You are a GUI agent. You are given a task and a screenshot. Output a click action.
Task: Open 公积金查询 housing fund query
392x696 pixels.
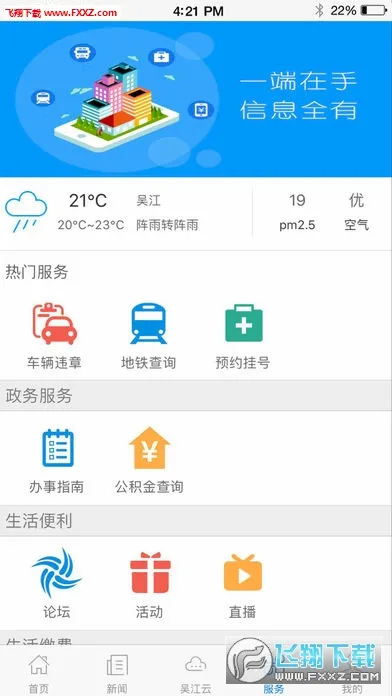(149, 461)
